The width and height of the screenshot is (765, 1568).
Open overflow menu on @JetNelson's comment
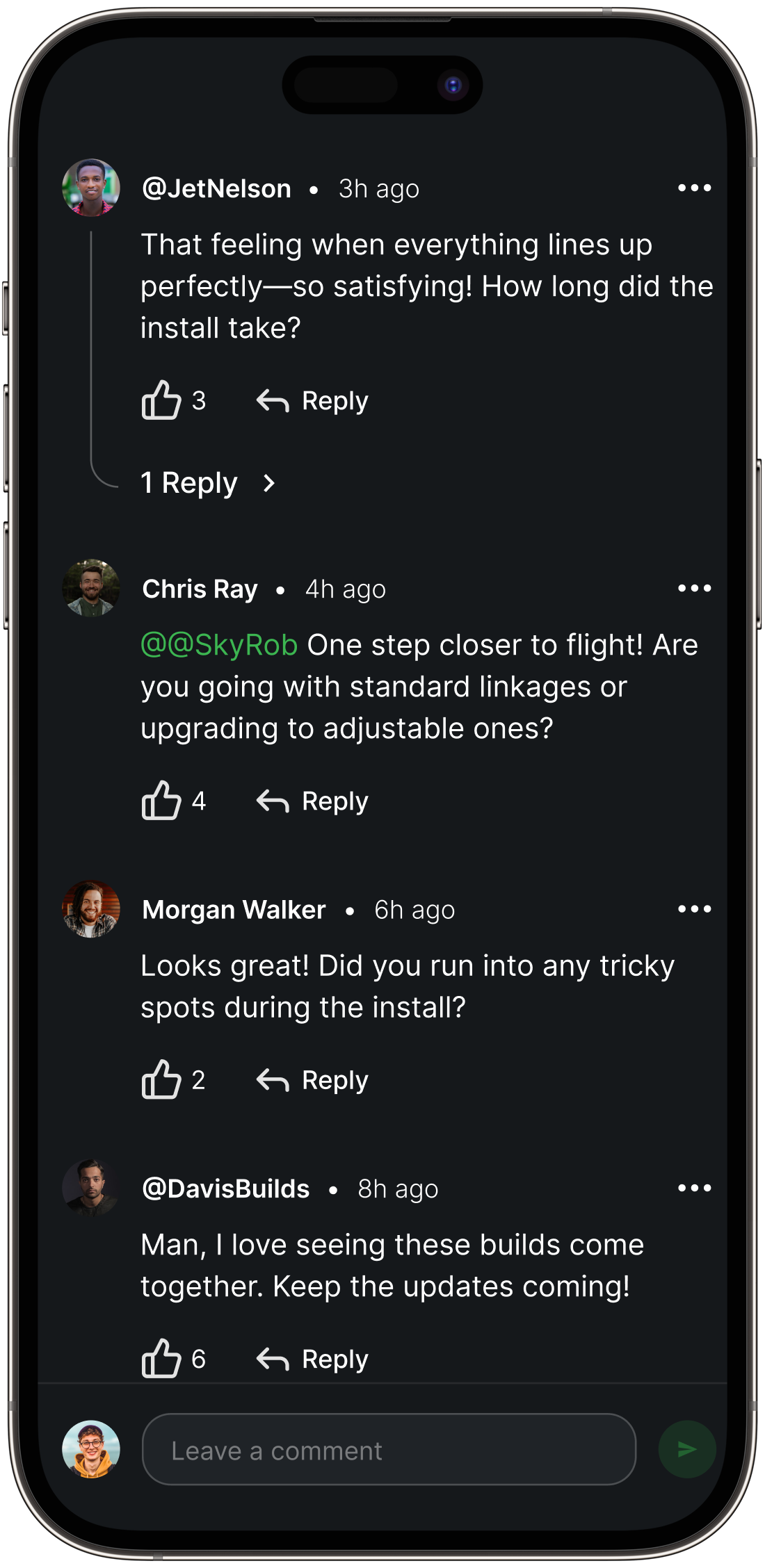pos(694,188)
